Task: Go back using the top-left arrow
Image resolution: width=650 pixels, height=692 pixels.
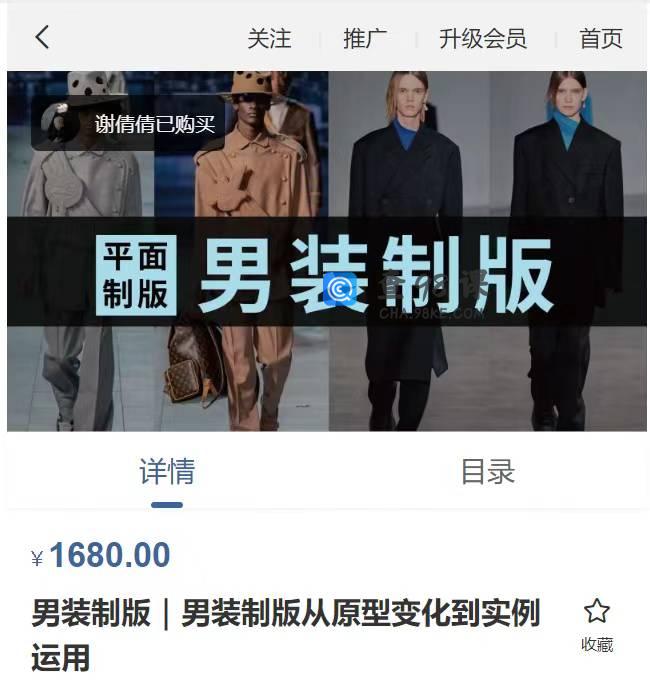Action: click(x=42, y=38)
